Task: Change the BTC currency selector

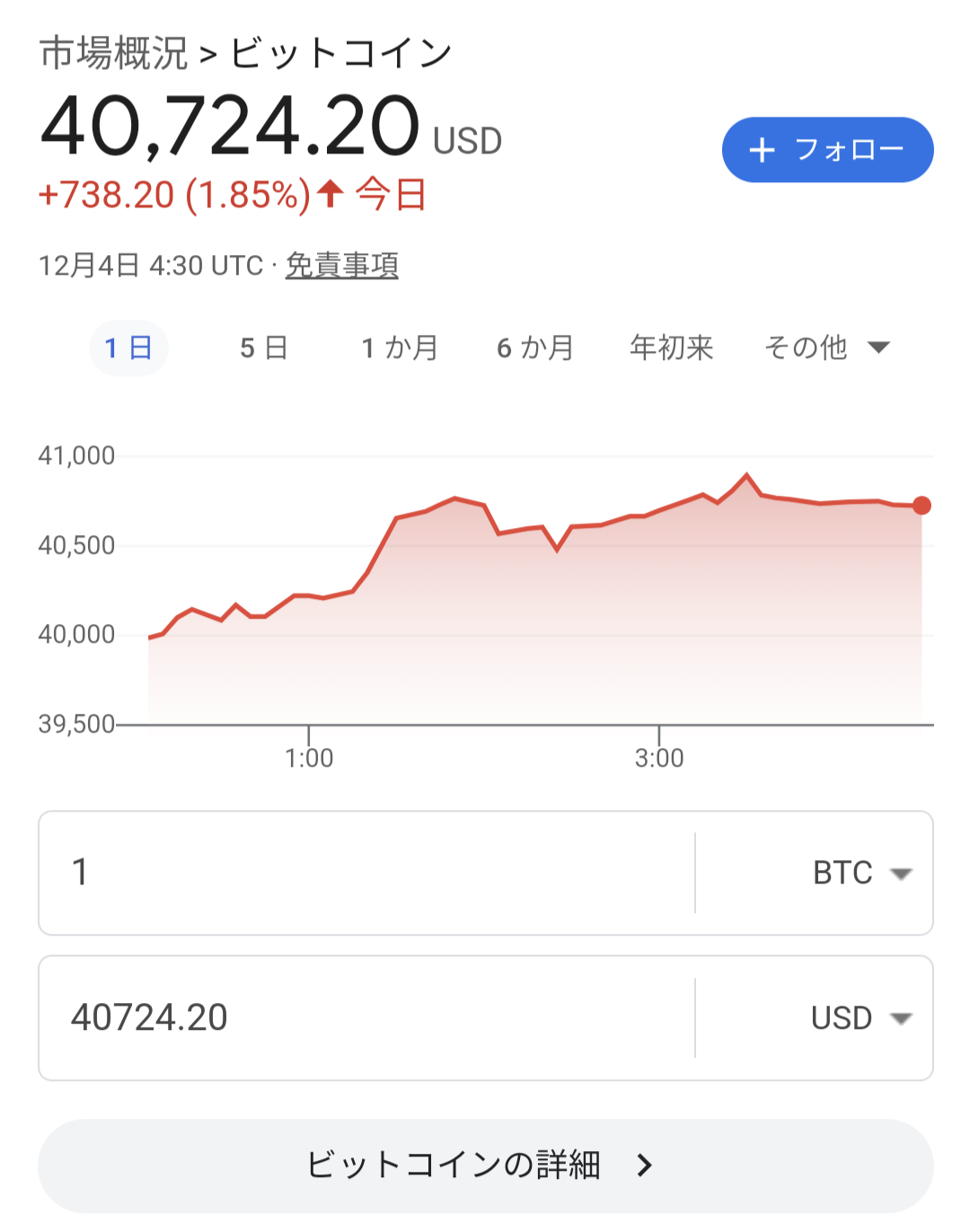Action: (860, 873)
